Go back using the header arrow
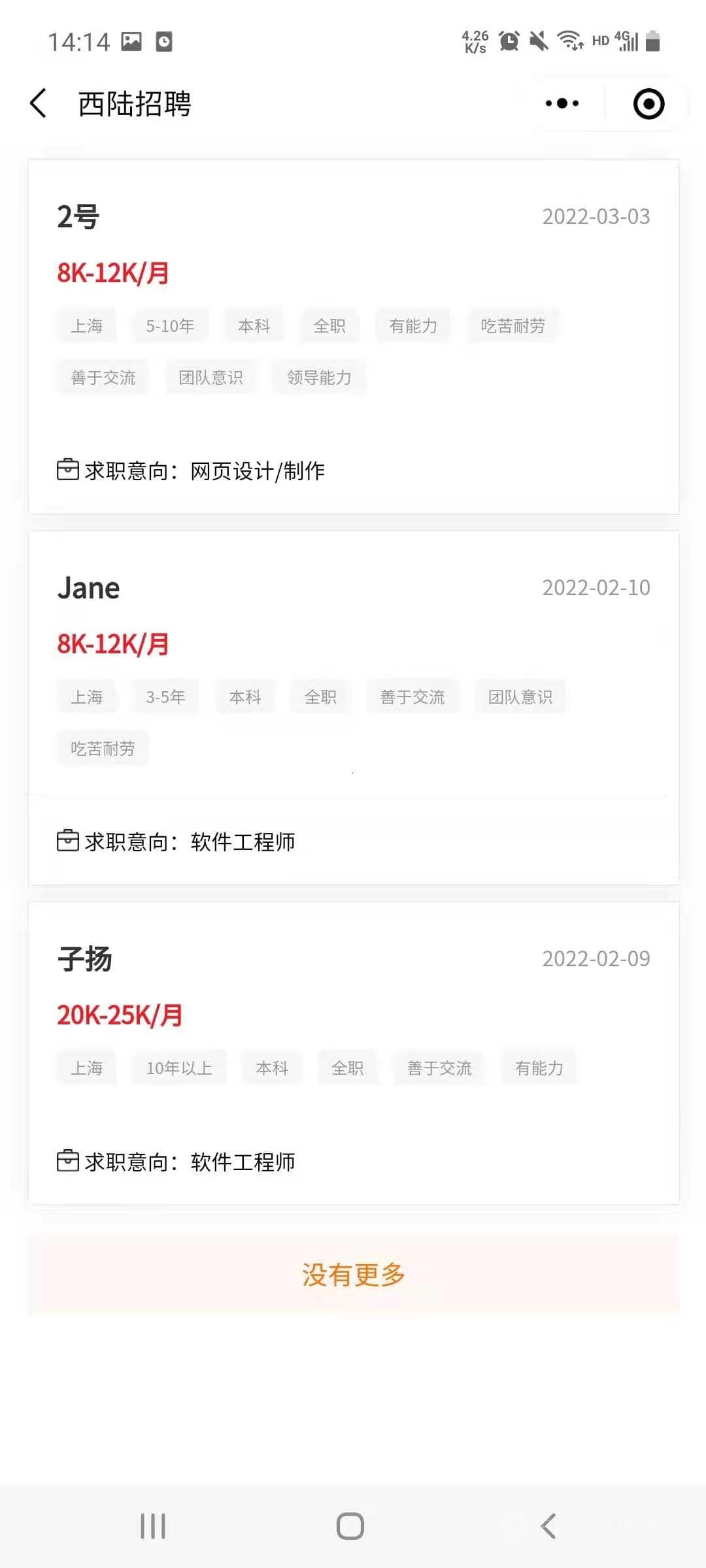This screenshot has height=1568, width=706. pyautogui.click(x=39, y=104)
